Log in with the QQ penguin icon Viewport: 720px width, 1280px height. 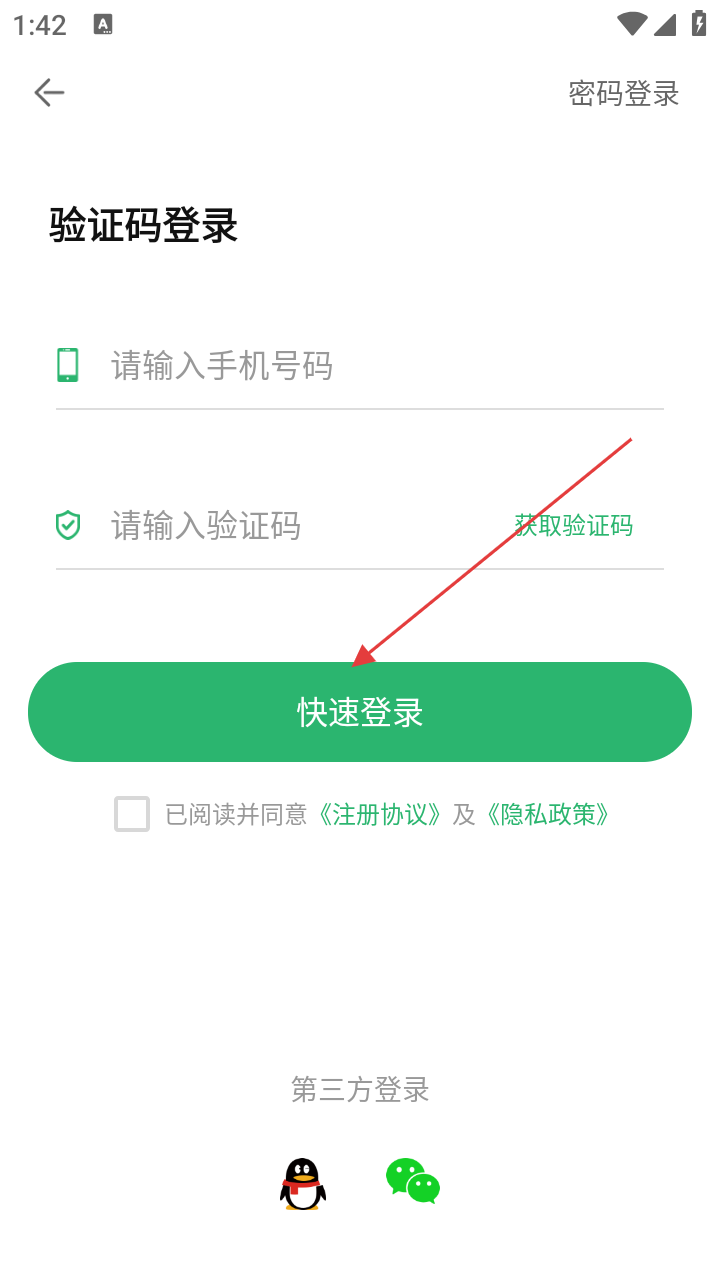click(303, 1184)
